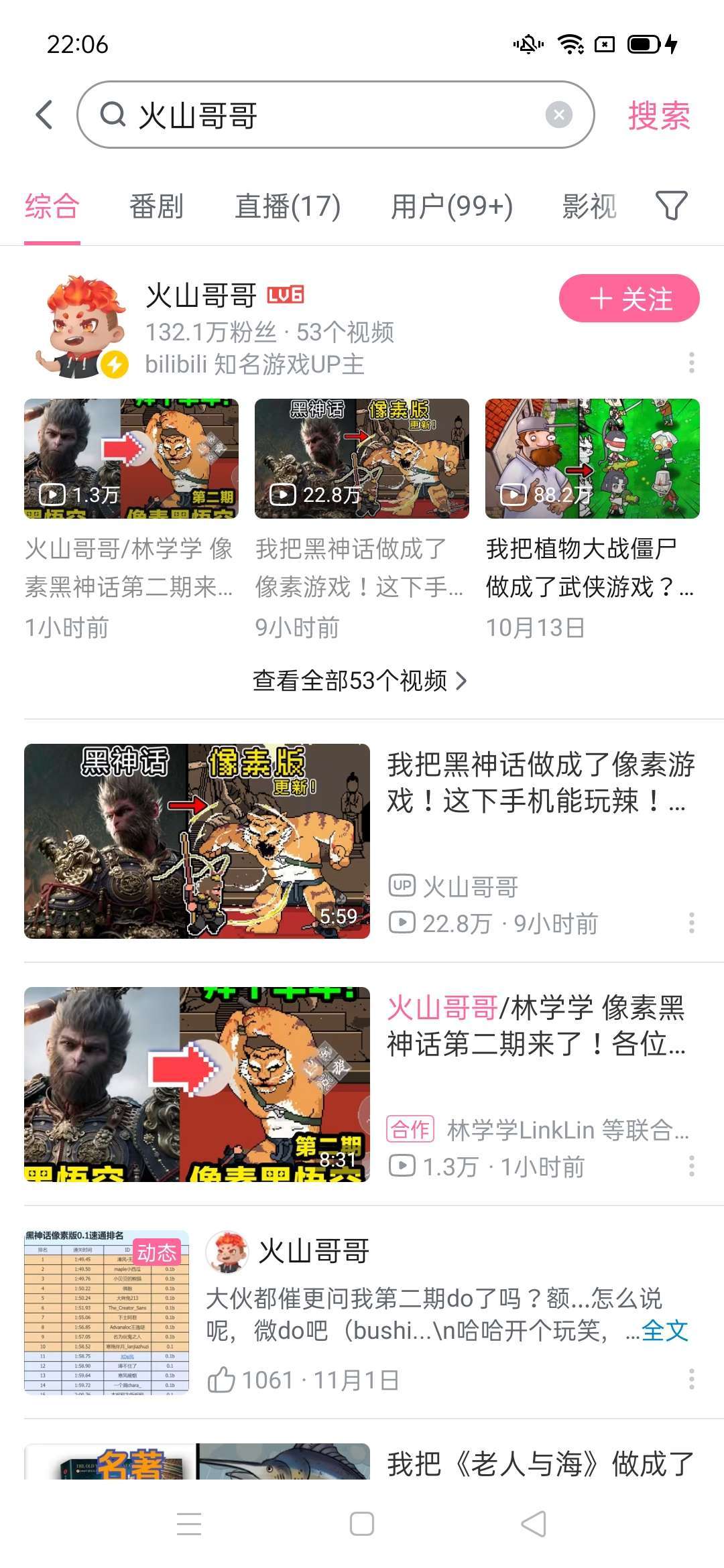Follow 火山哥哥 with the 关注 button
724x1568 pixels.
pyautogui.click(x=629, y=298)
